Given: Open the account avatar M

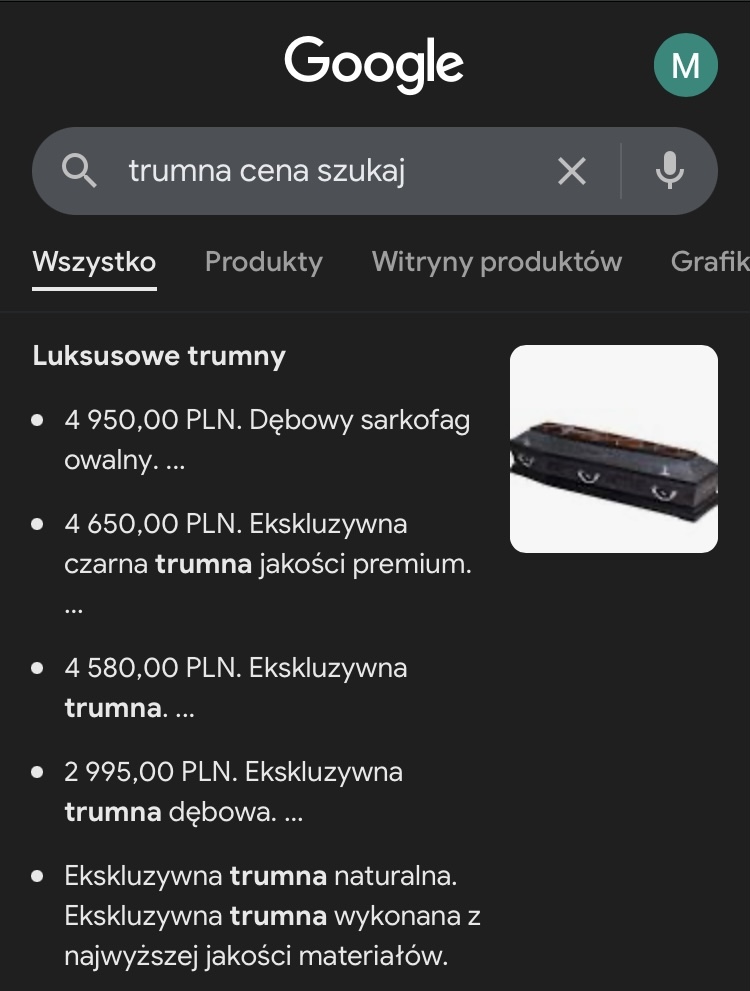Looking at the screenshot, I should (x=685, y=65).
